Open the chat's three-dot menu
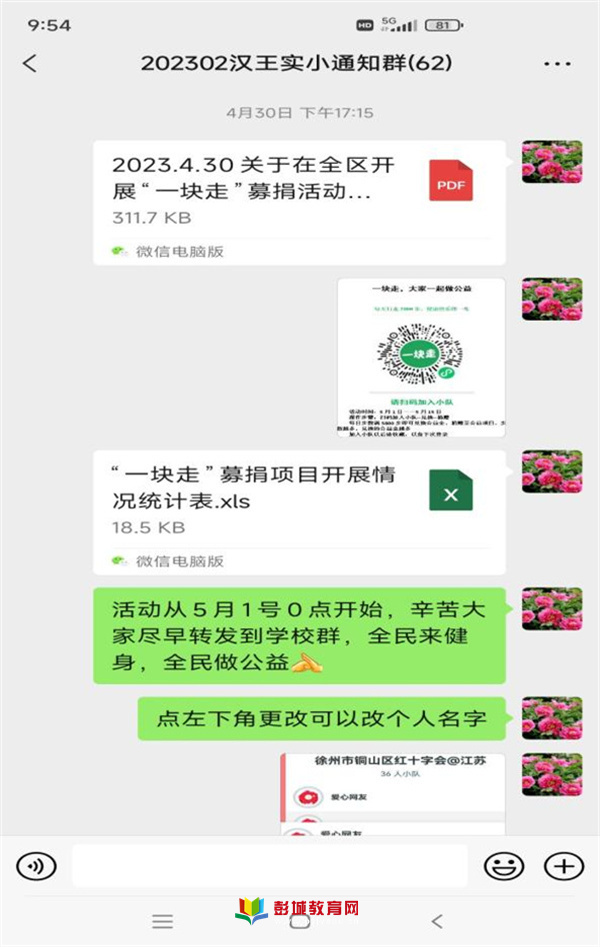Viewport: 600px width, 947px height. pyautogui.click(x=557, y=63)
